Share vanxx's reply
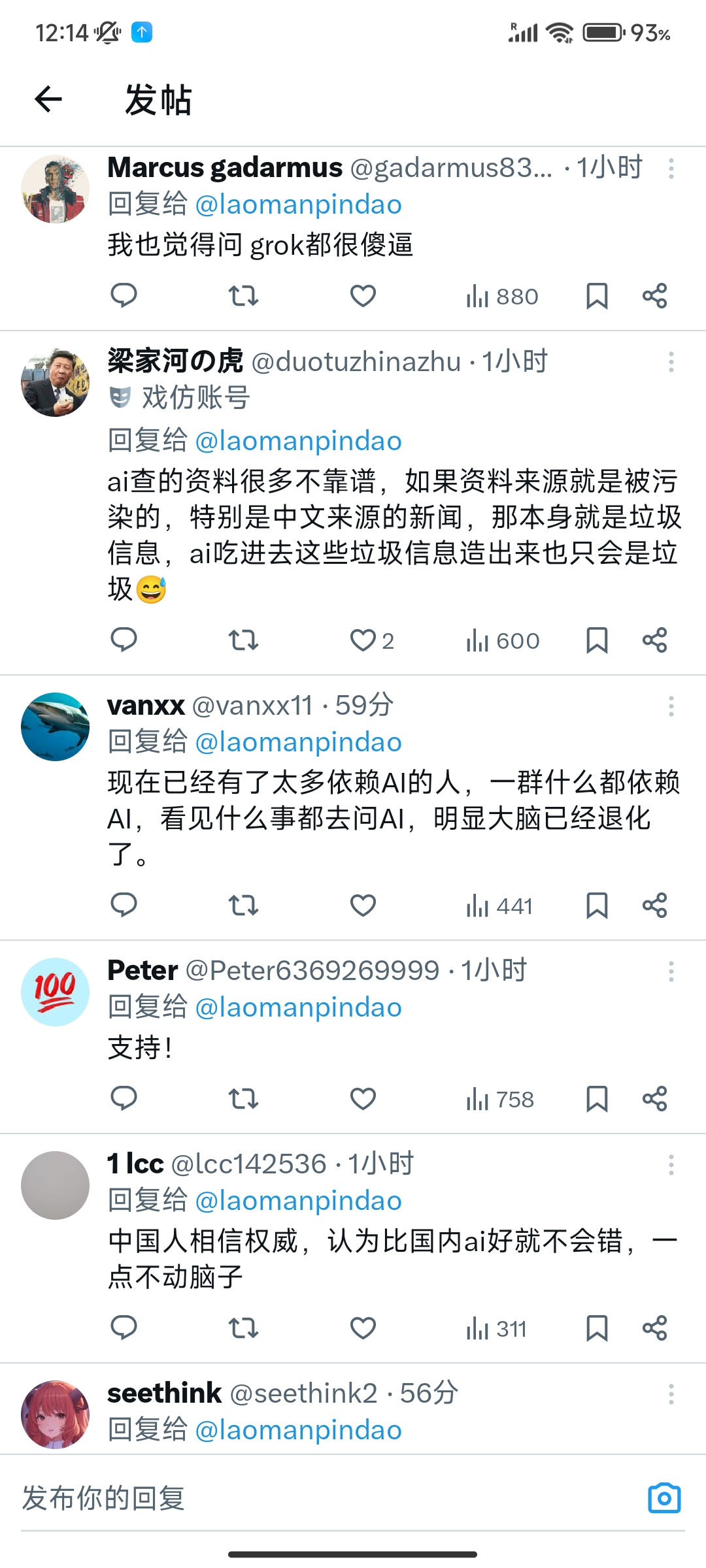 (x=654, y=906)
